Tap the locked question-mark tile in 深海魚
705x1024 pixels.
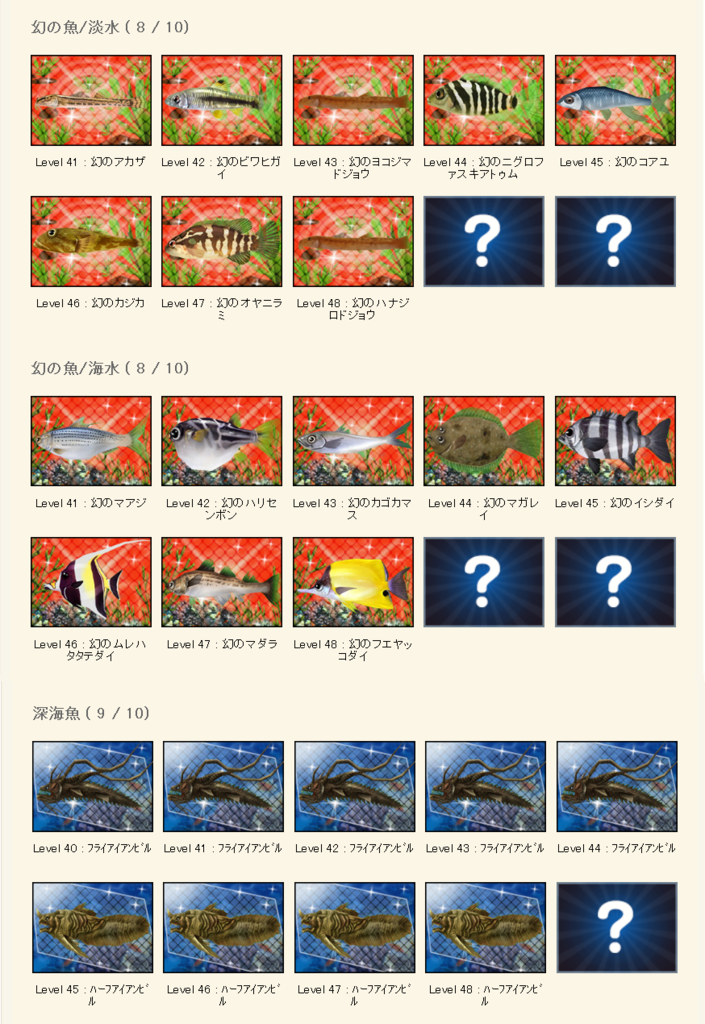point(617,928)
